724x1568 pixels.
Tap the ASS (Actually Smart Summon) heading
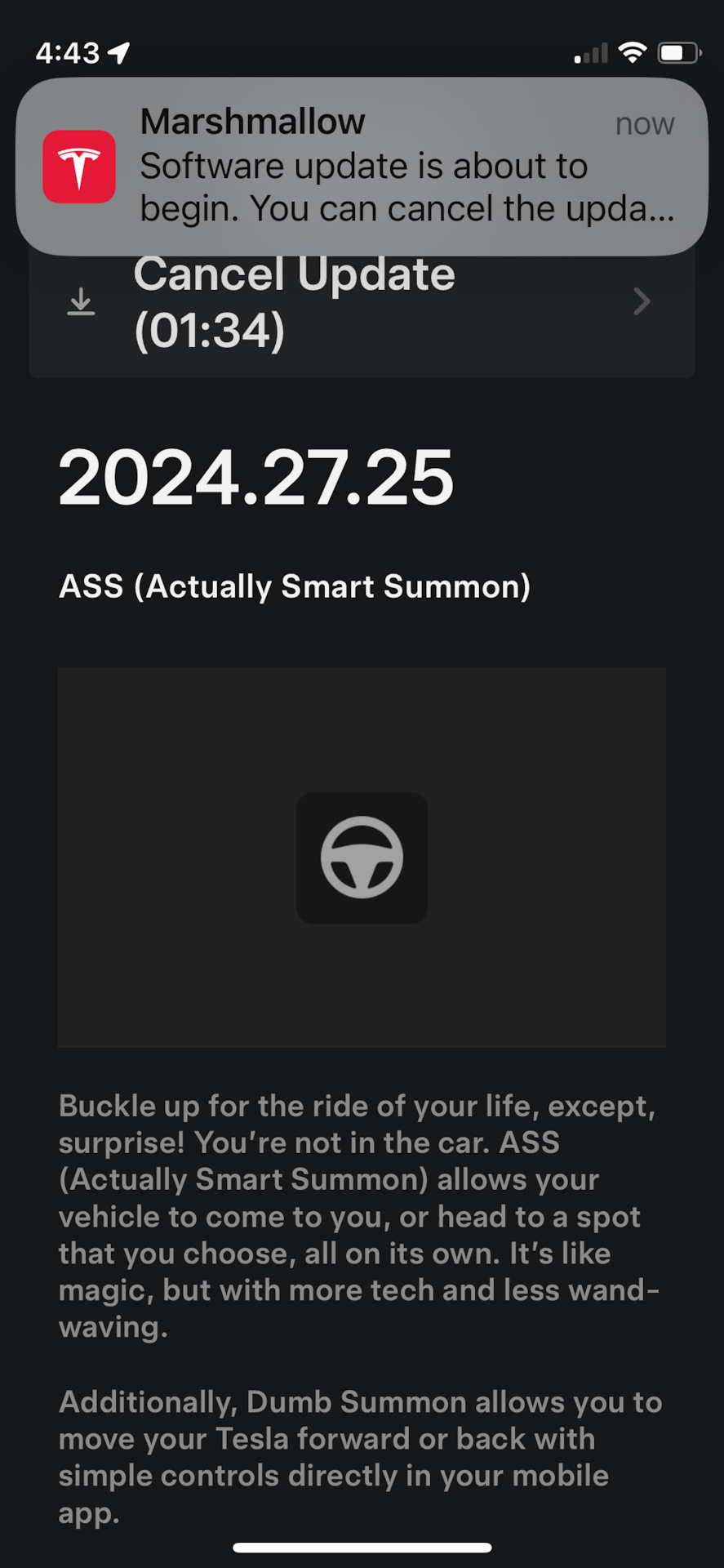295,586
